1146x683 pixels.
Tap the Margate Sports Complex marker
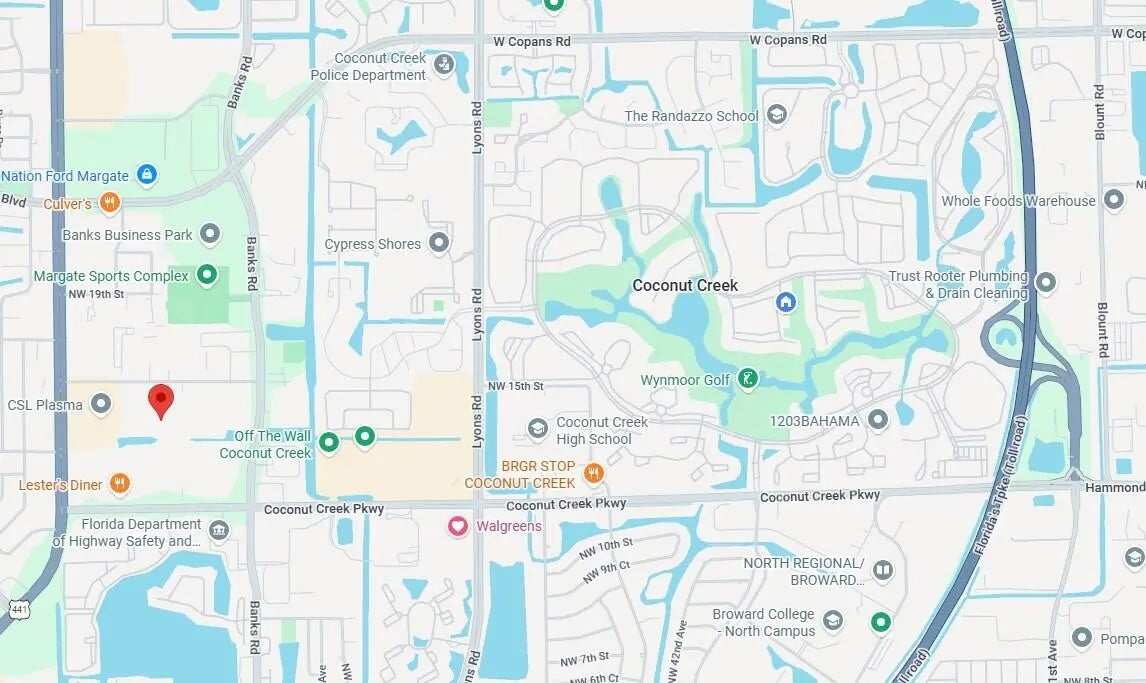(x=207, y=275)
